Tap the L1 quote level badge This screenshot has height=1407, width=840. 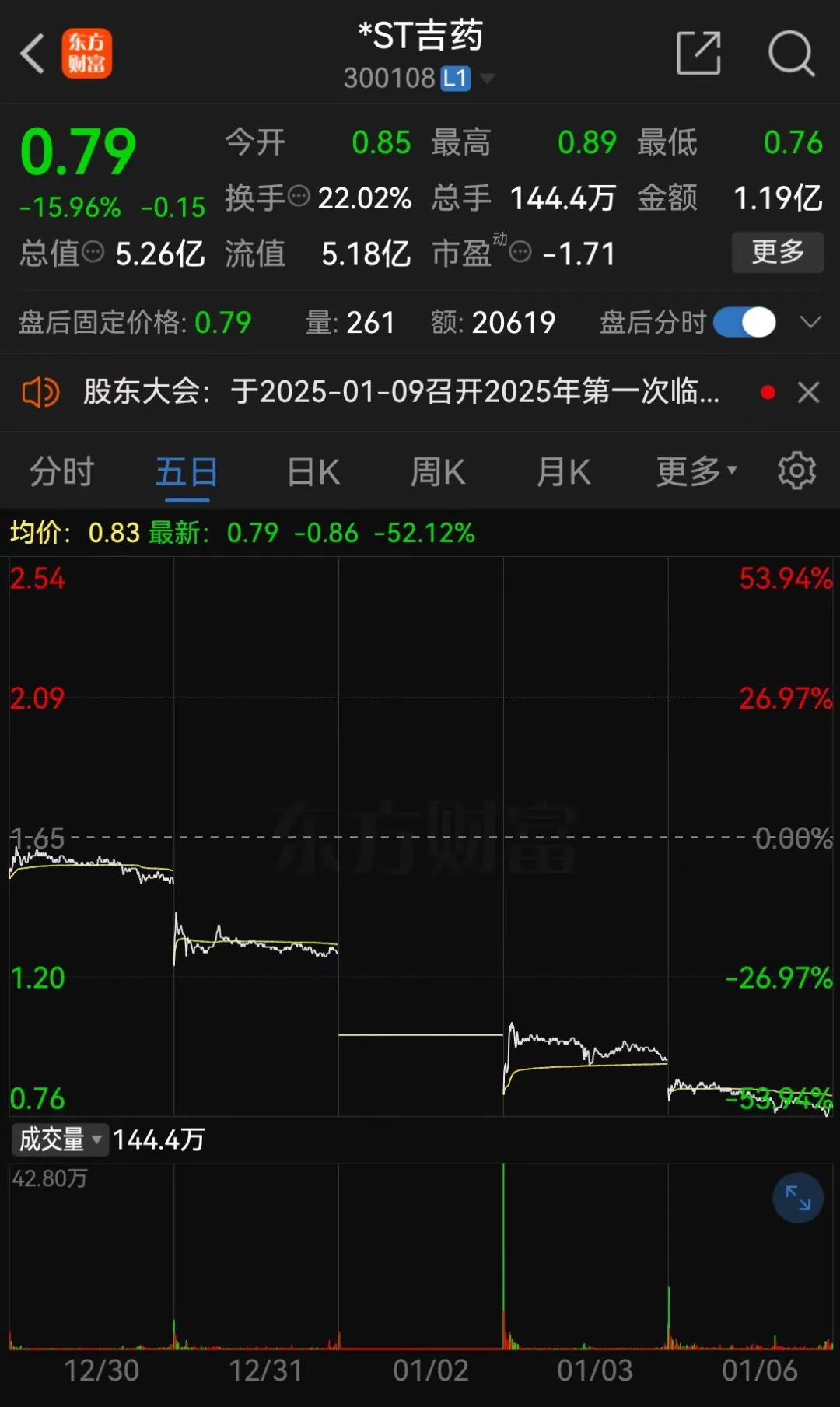(455, 78)
